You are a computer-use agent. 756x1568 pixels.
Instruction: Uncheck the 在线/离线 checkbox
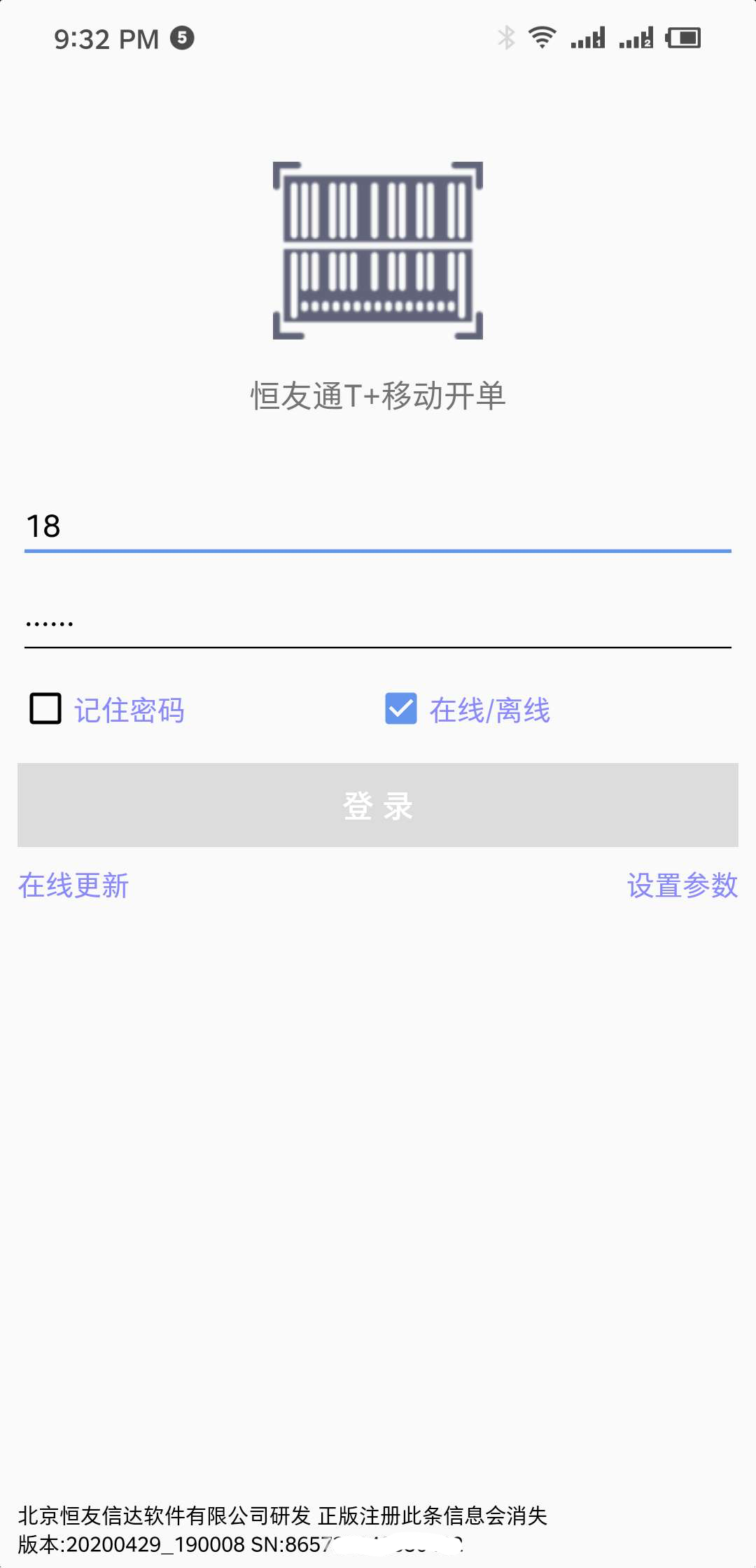pos(401,708)
